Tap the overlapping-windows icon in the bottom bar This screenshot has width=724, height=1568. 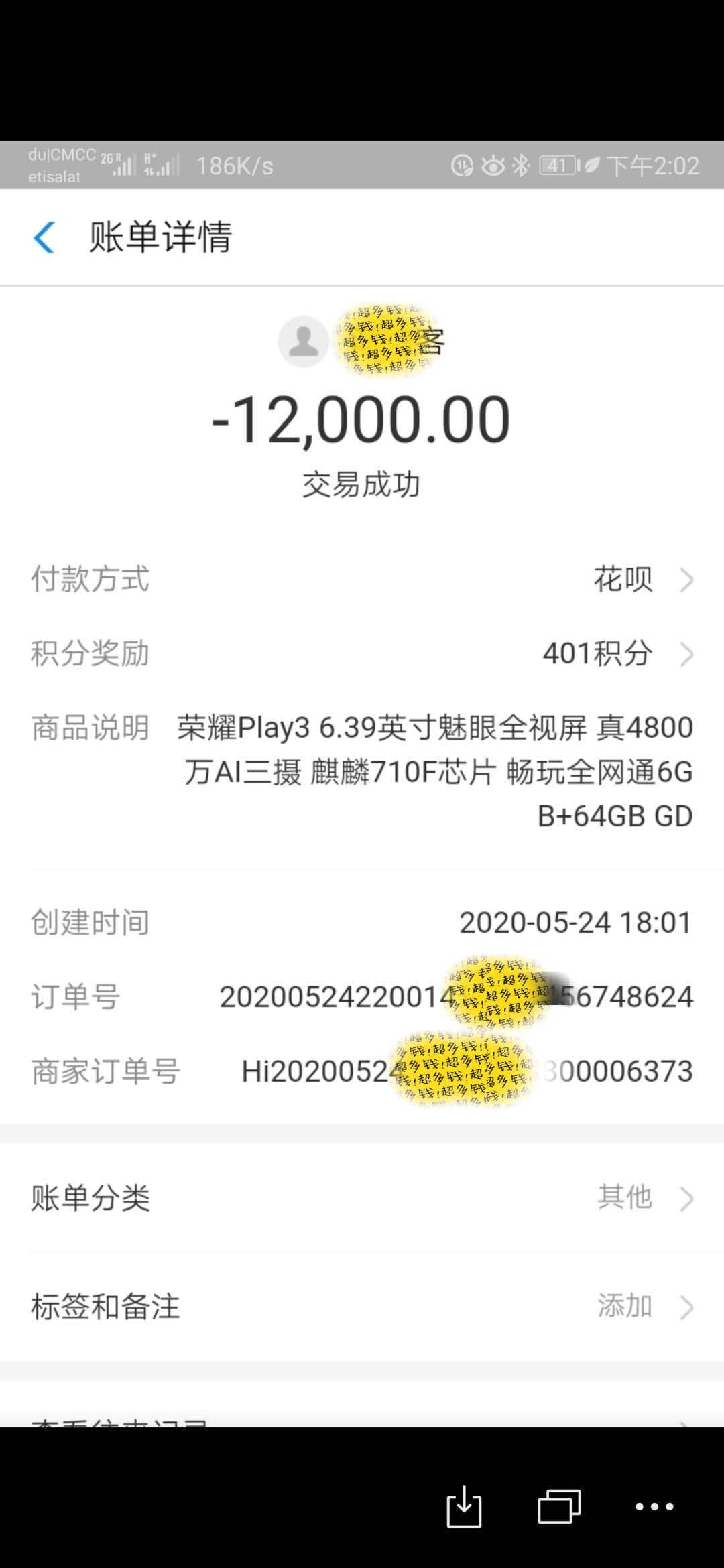point(559,1506)
